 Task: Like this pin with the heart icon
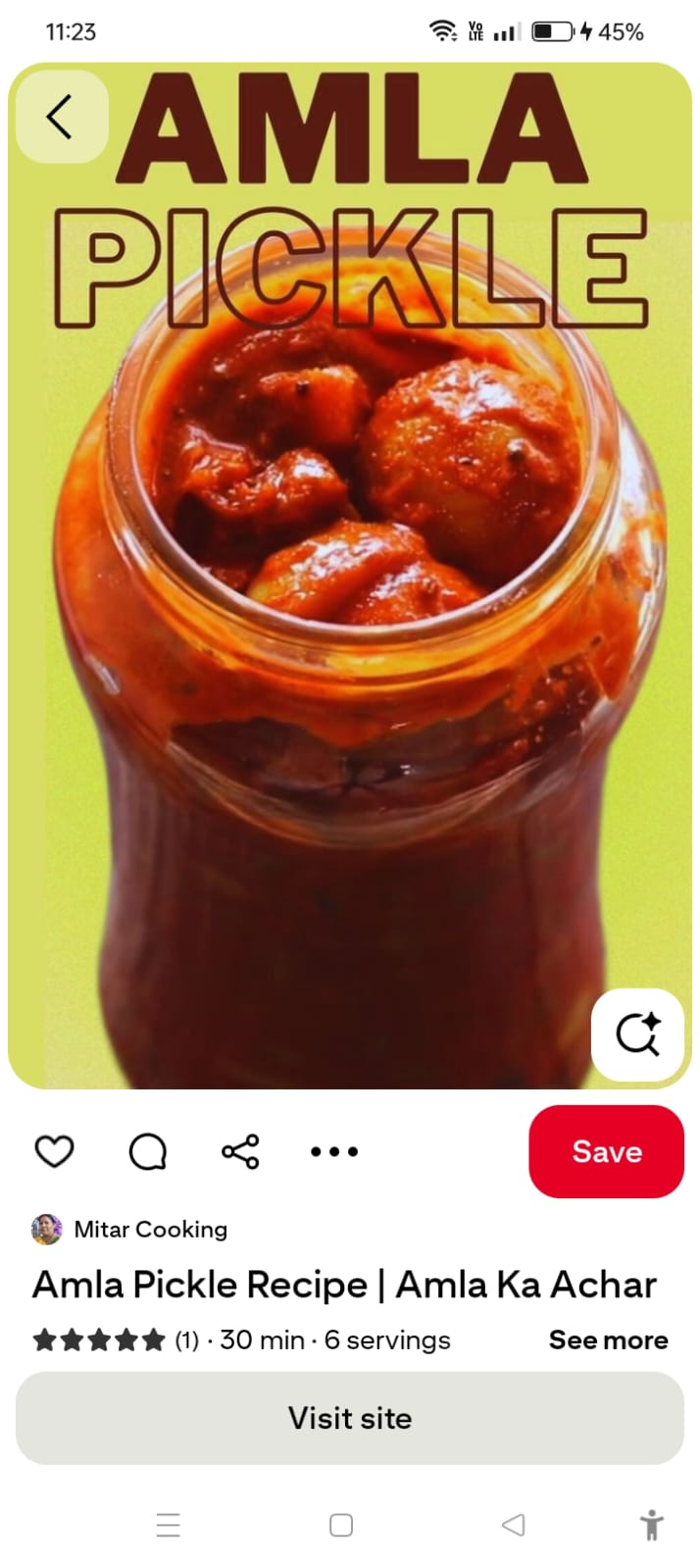point(54,1151)
